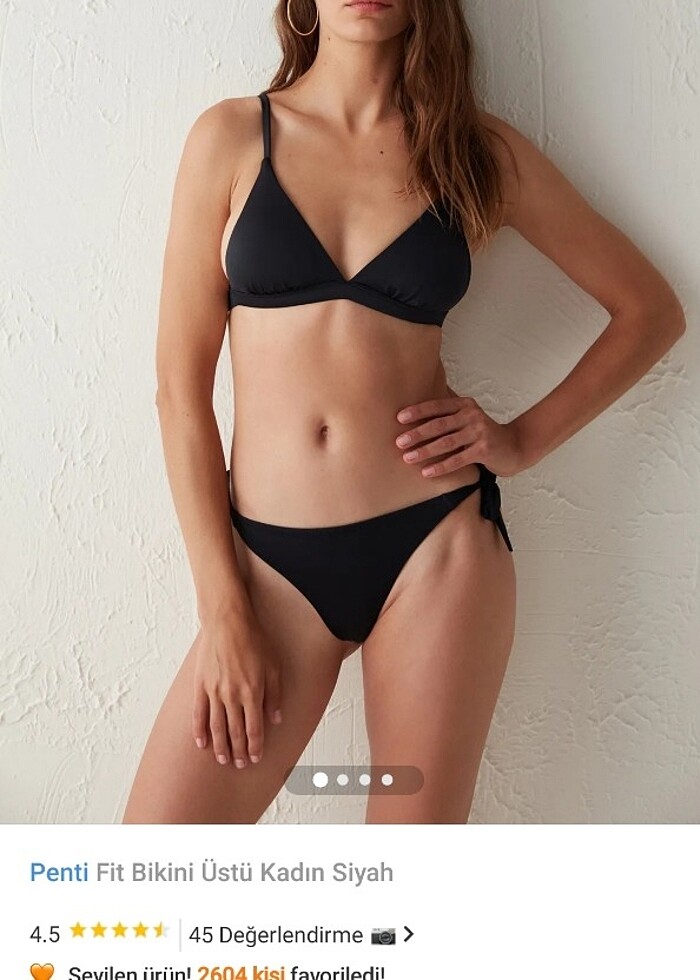Open the Penti brand link
Image resolution: width=700 pixels, height=980 pixels.
pos(59,872)
